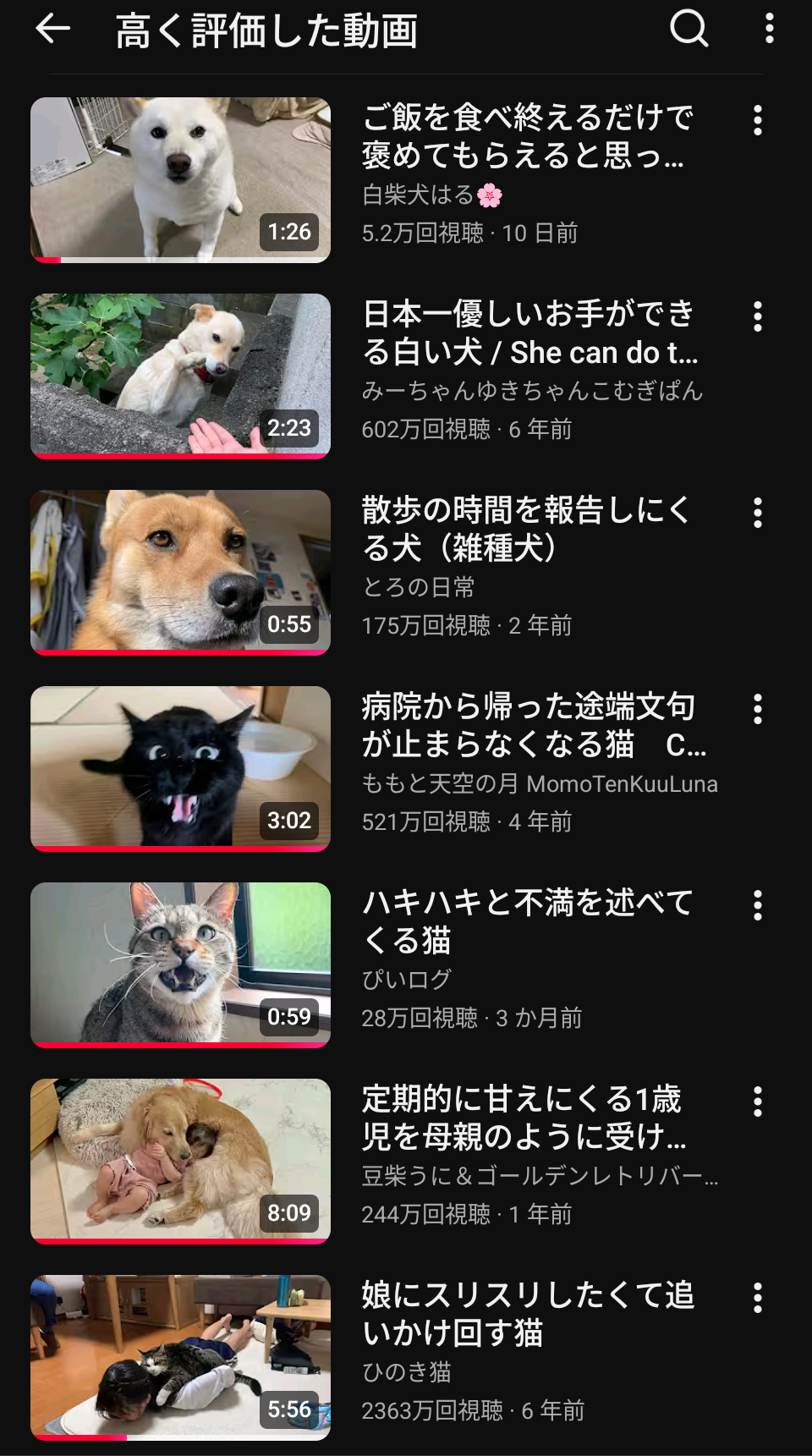The width and height of the screenshot is (812, 1456).
Task: Play ハキハキと不満を述べてくる猫 video
Action: coord(180,965)
